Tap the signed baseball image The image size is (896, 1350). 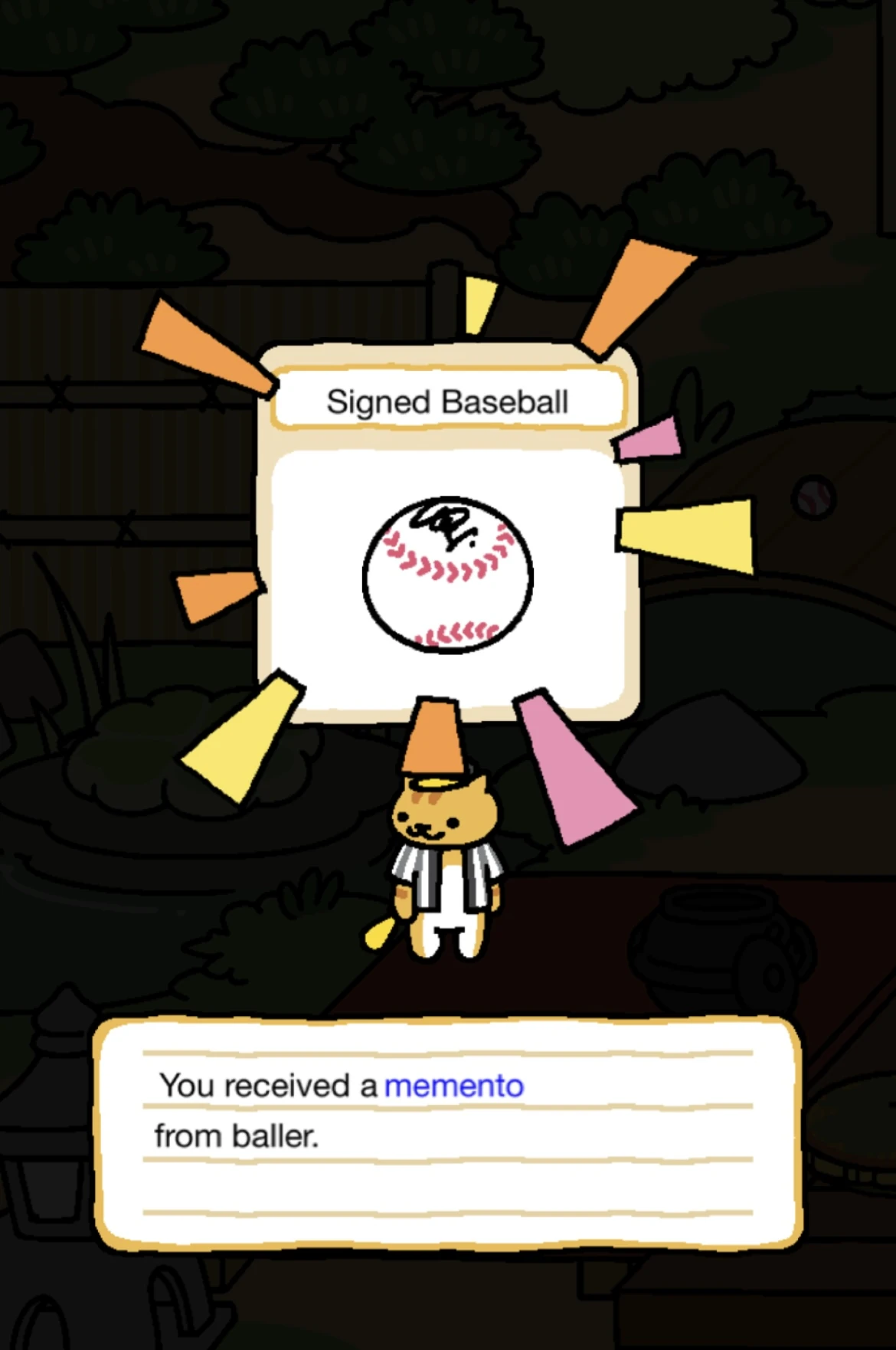(447, 575)
